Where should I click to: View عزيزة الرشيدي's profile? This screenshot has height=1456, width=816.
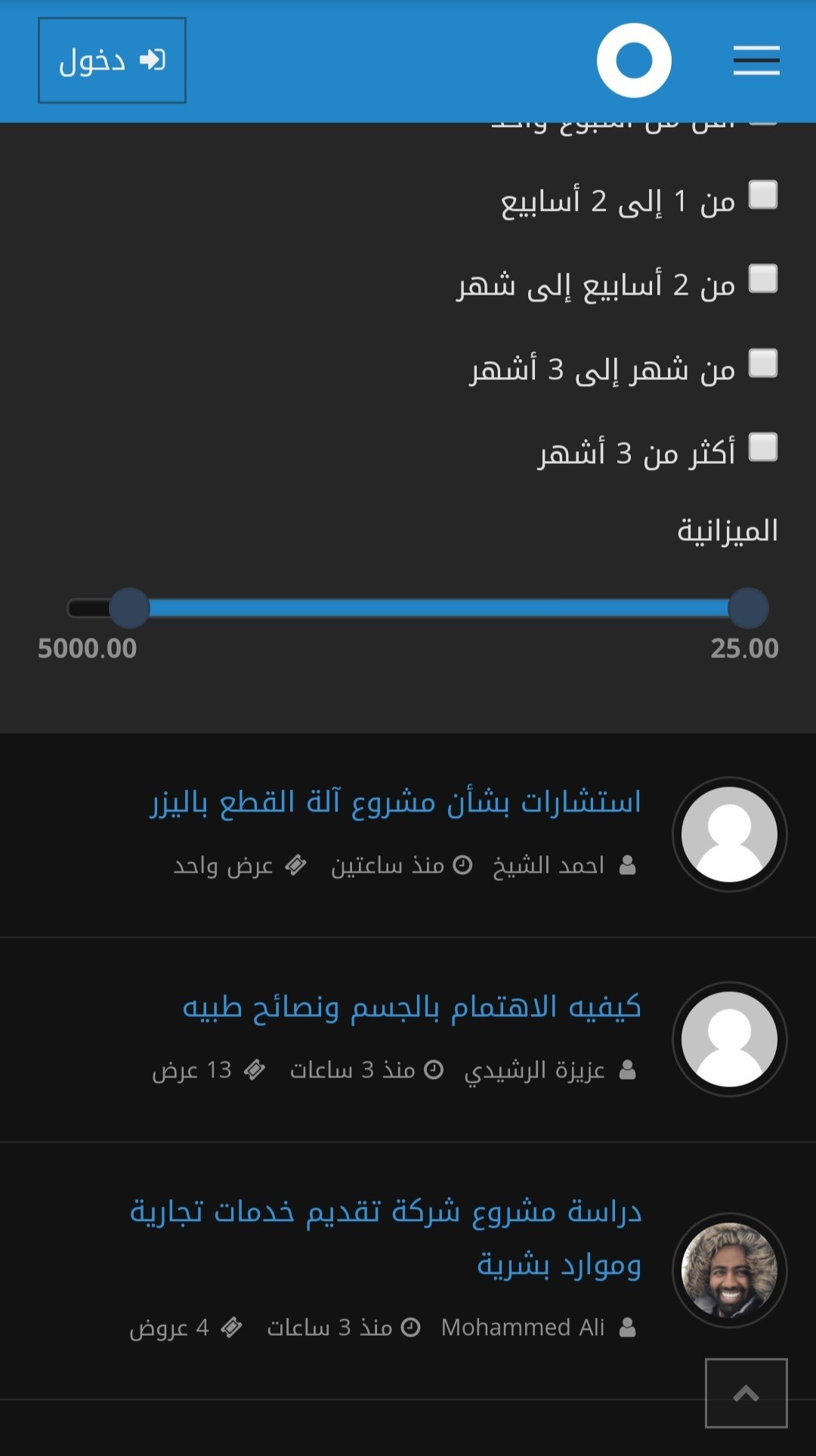[535, 1070]
